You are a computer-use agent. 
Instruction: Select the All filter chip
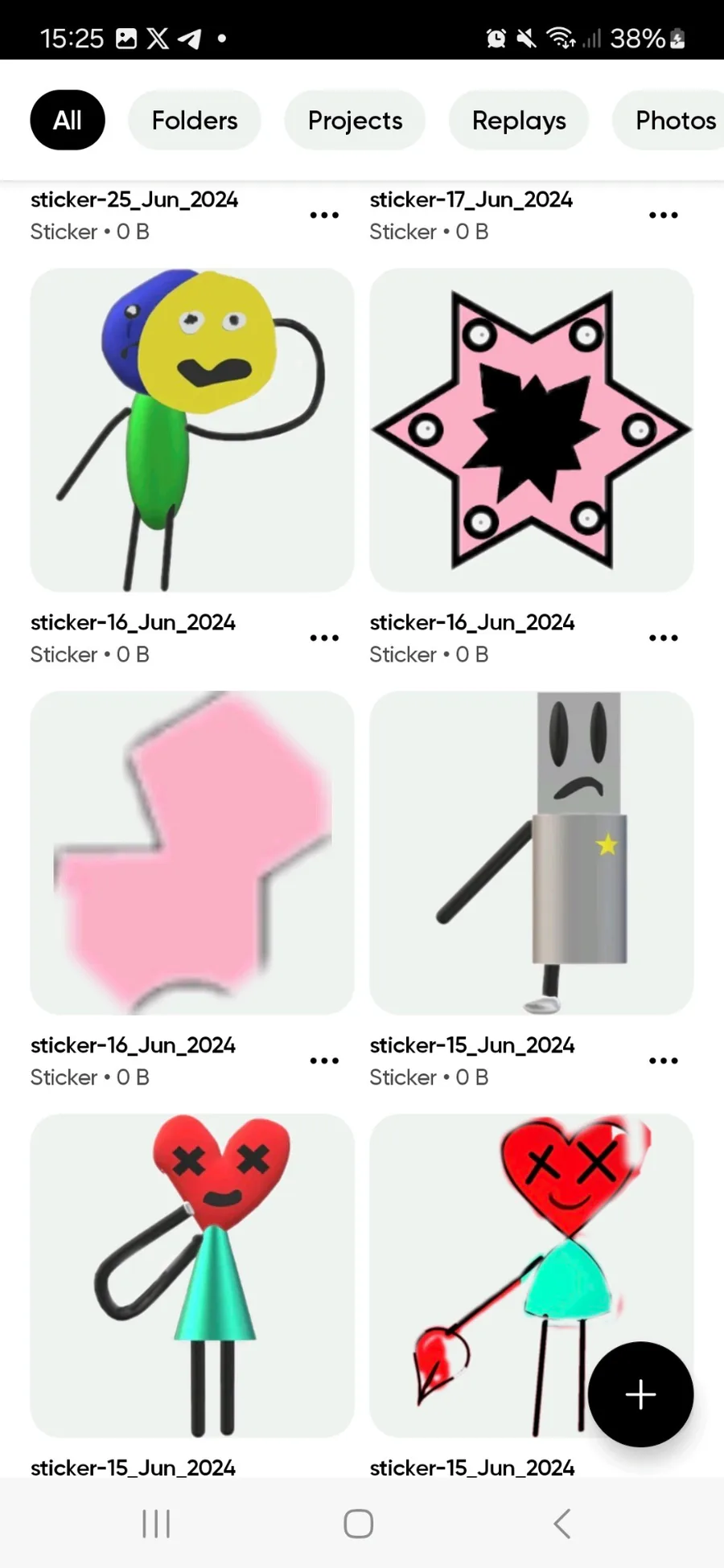click(x=68, y=121)
